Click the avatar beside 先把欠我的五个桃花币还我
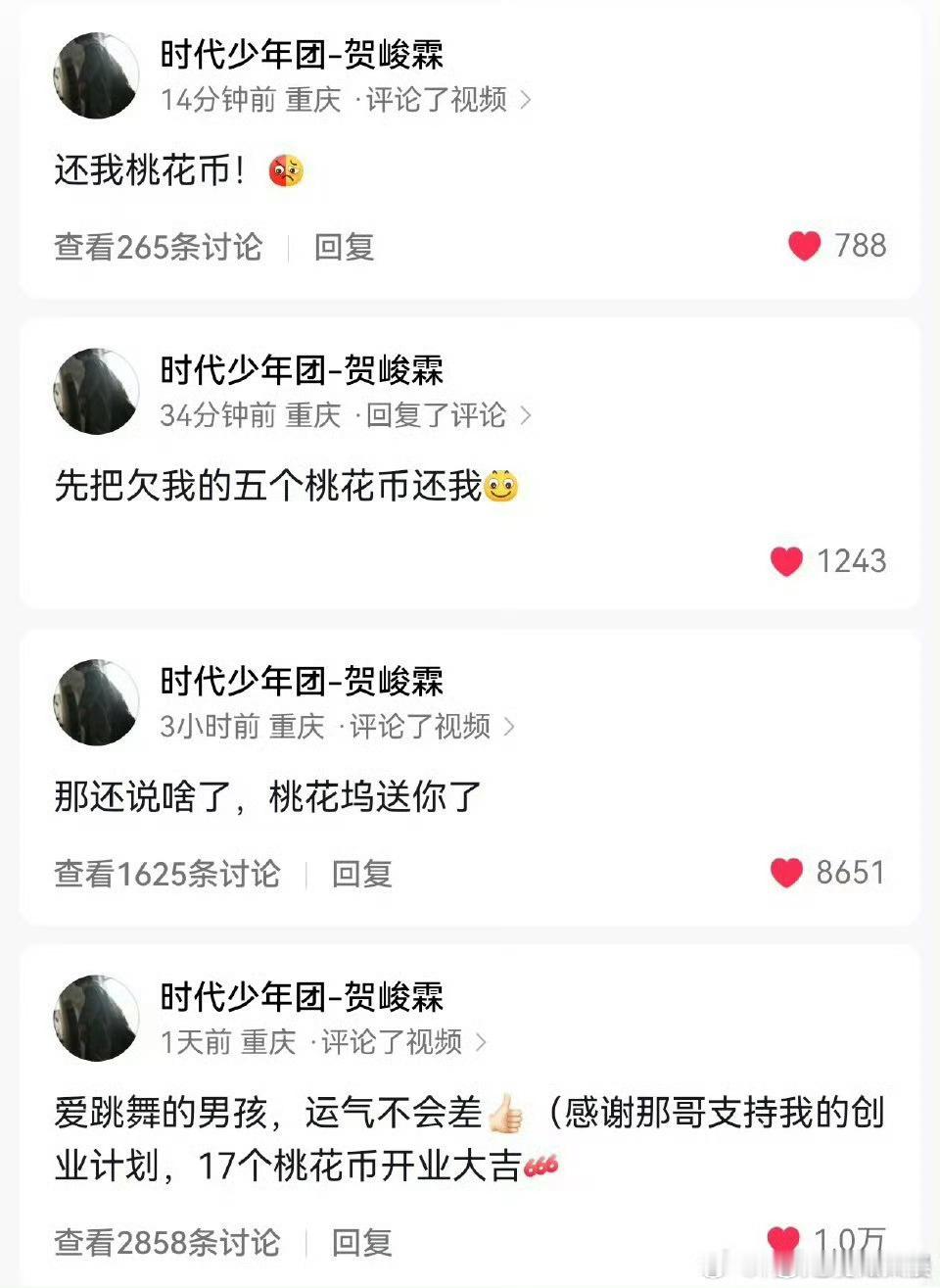This screenshot has height=1288, width=940. [x=95, y=390]
